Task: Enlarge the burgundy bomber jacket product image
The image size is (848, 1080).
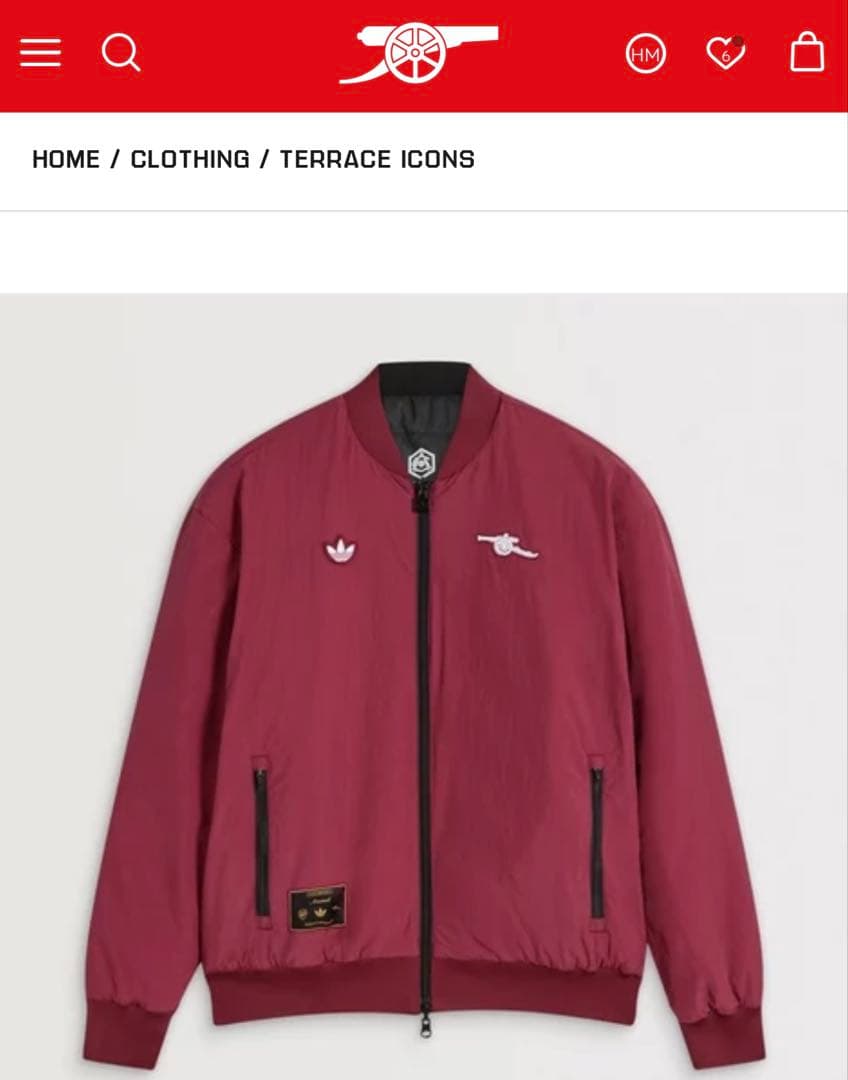Action: [424, 700]
